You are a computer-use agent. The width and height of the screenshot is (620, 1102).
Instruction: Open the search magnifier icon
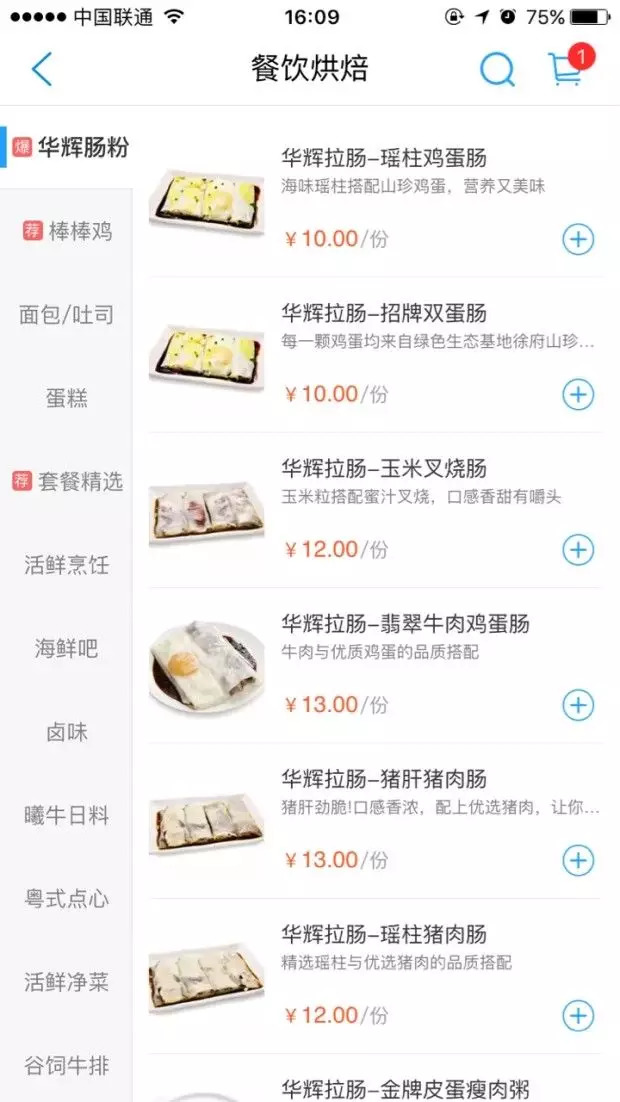click(x=497, y=69)
